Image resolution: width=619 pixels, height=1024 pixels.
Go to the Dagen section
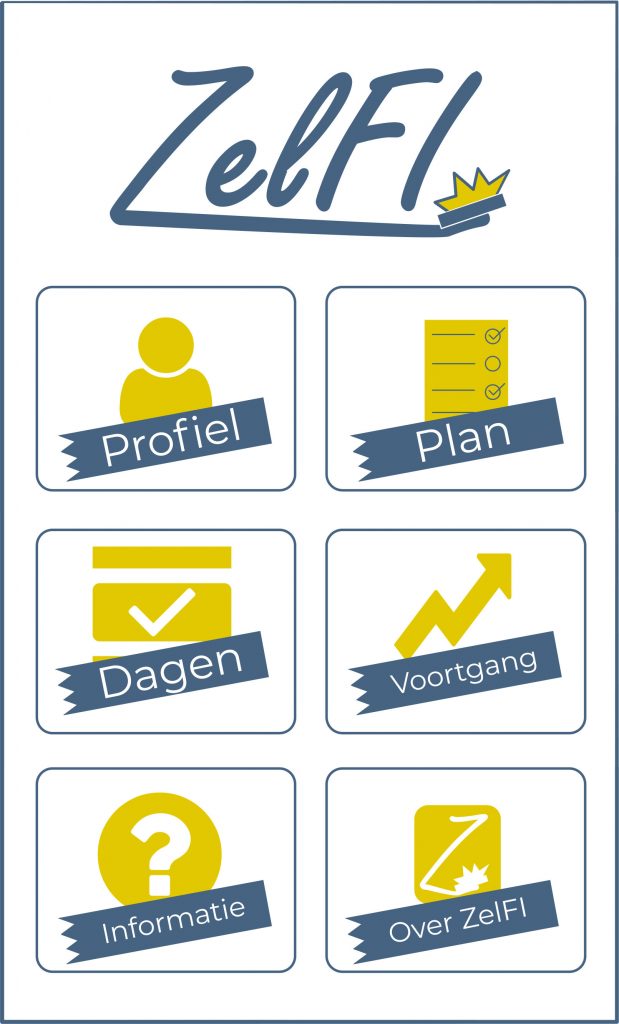[x=166, y=631]
